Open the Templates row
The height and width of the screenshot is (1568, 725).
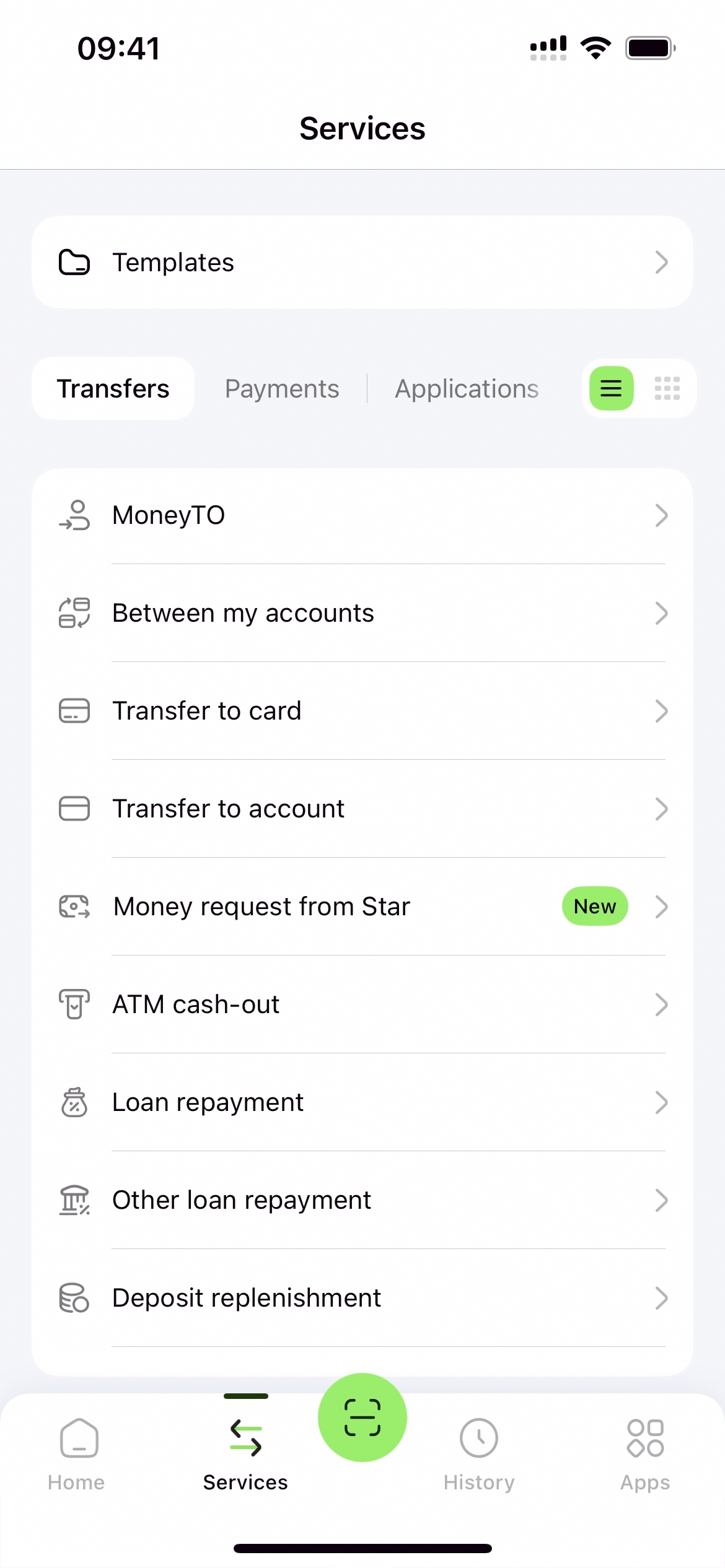[362, 262]
